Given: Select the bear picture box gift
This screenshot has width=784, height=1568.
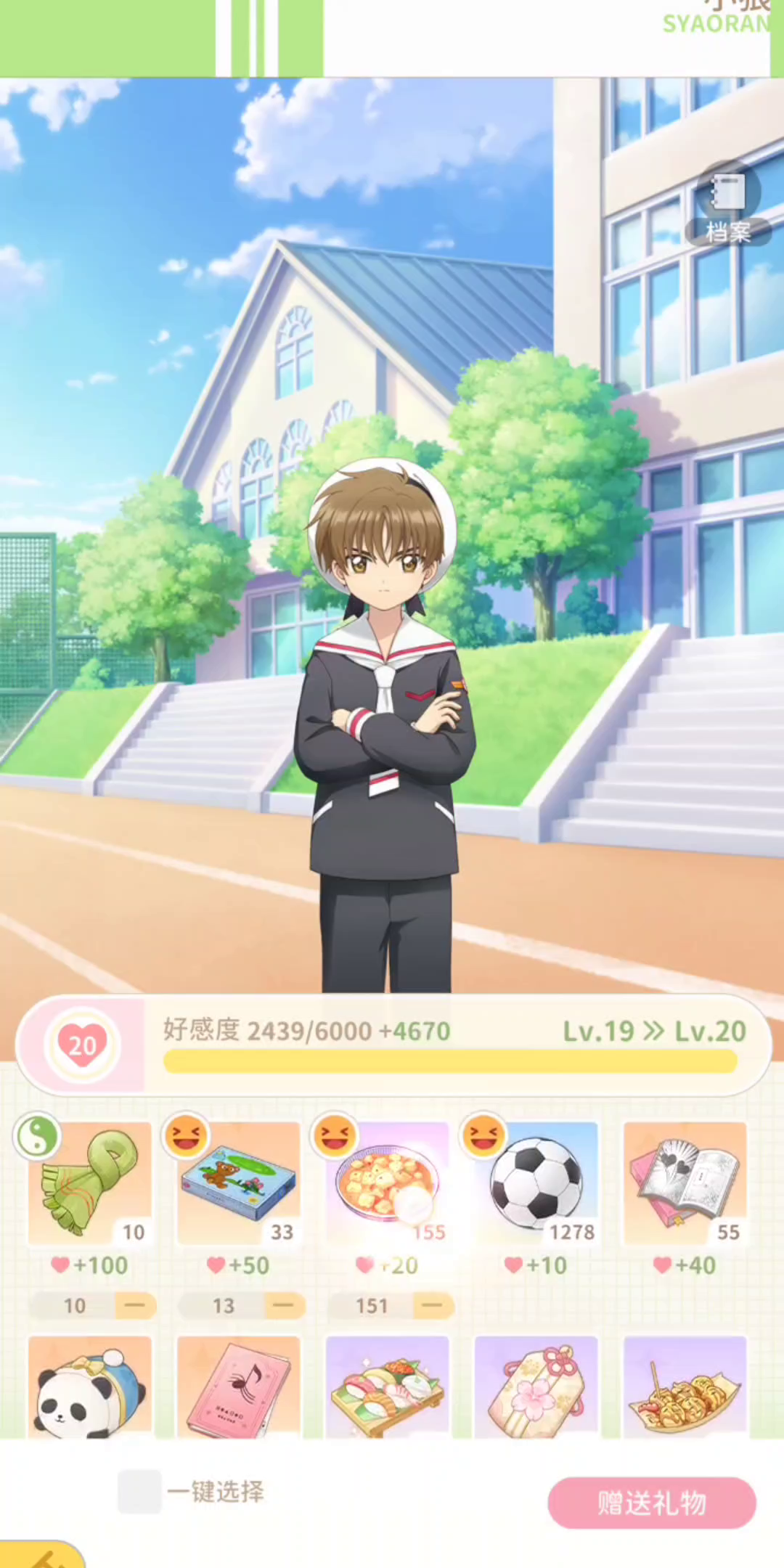Looking at the screenshot, I should click(239, 1184).
